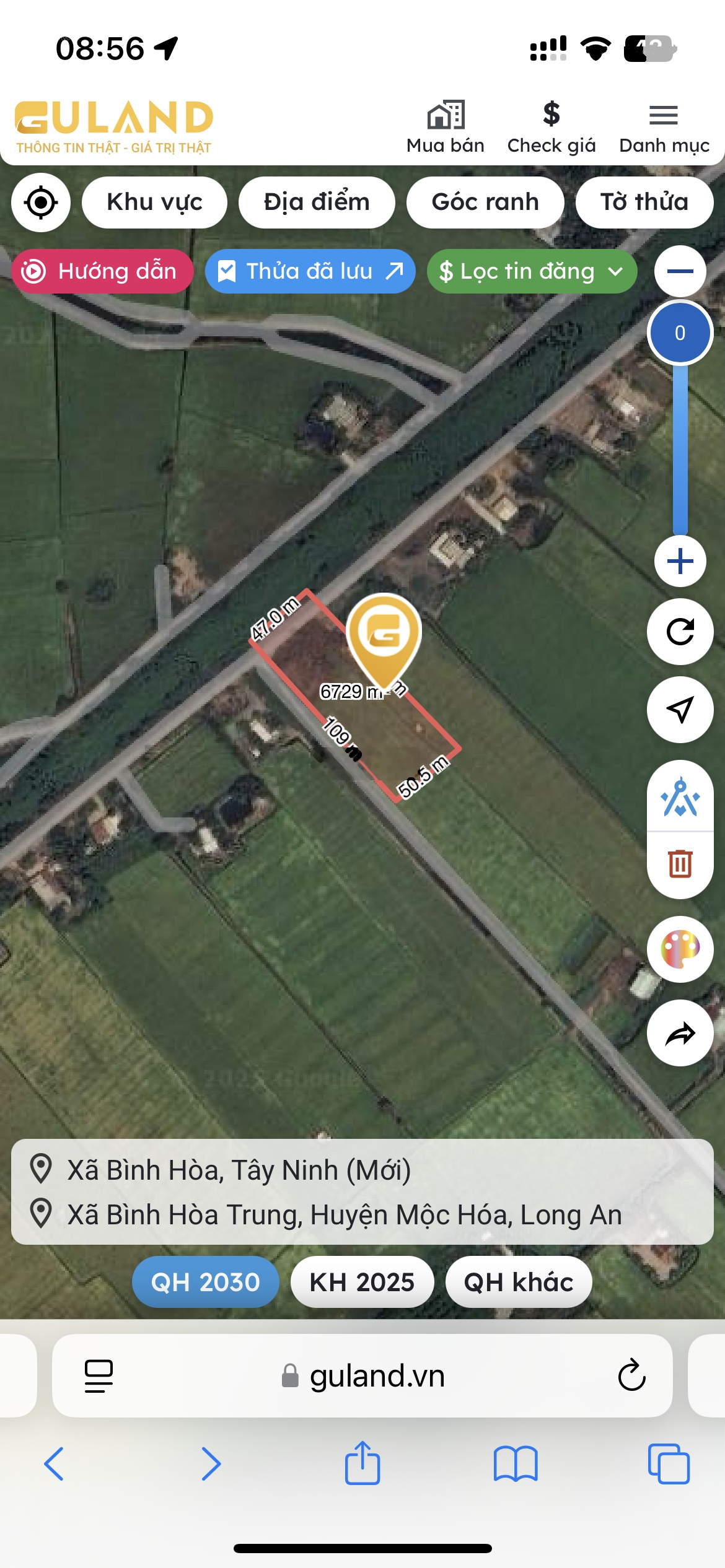Expand the Lọc tin đăng dropdown

[x=532, y=271]
